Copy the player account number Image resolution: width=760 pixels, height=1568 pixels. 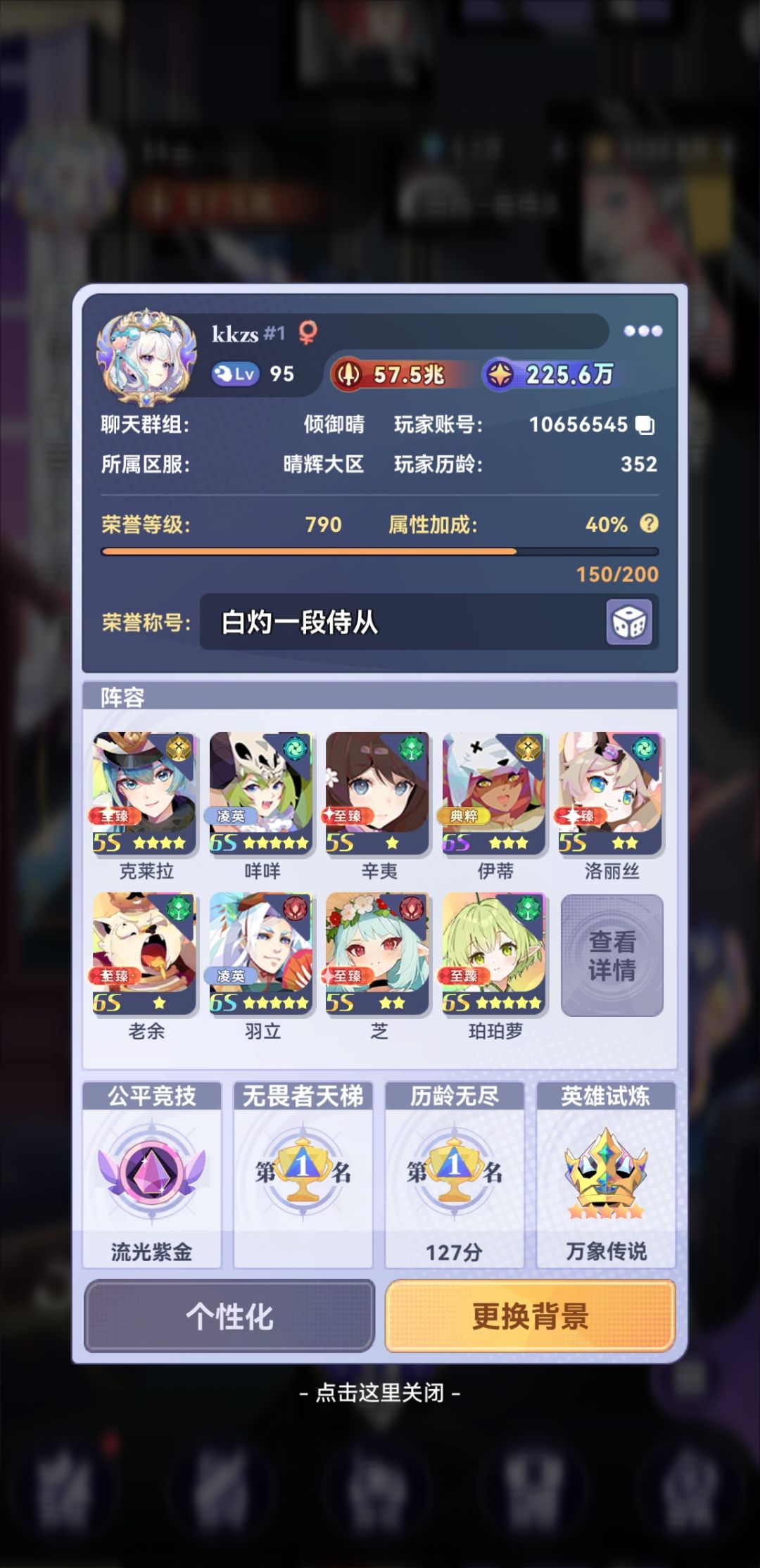645,425
